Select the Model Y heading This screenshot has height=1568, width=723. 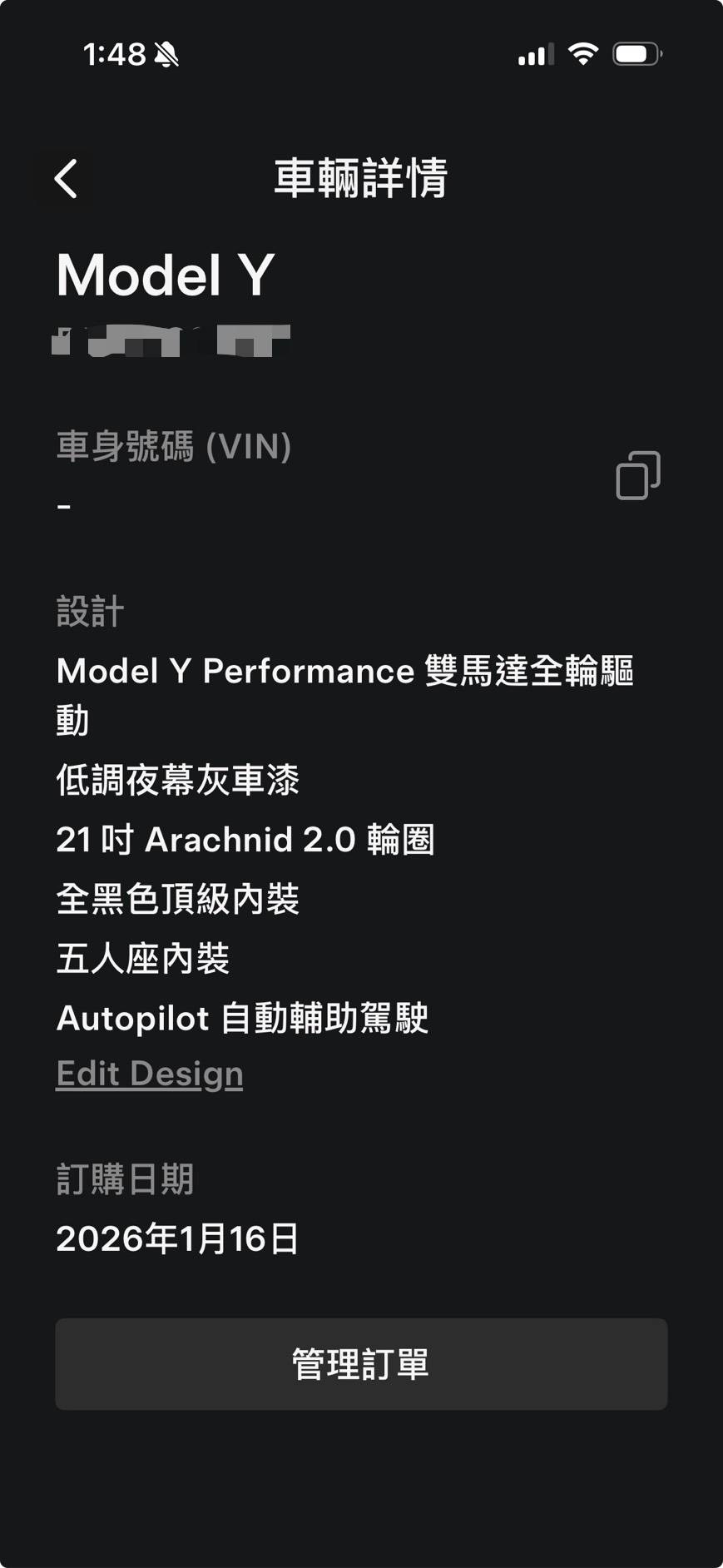tap(164, 276)
